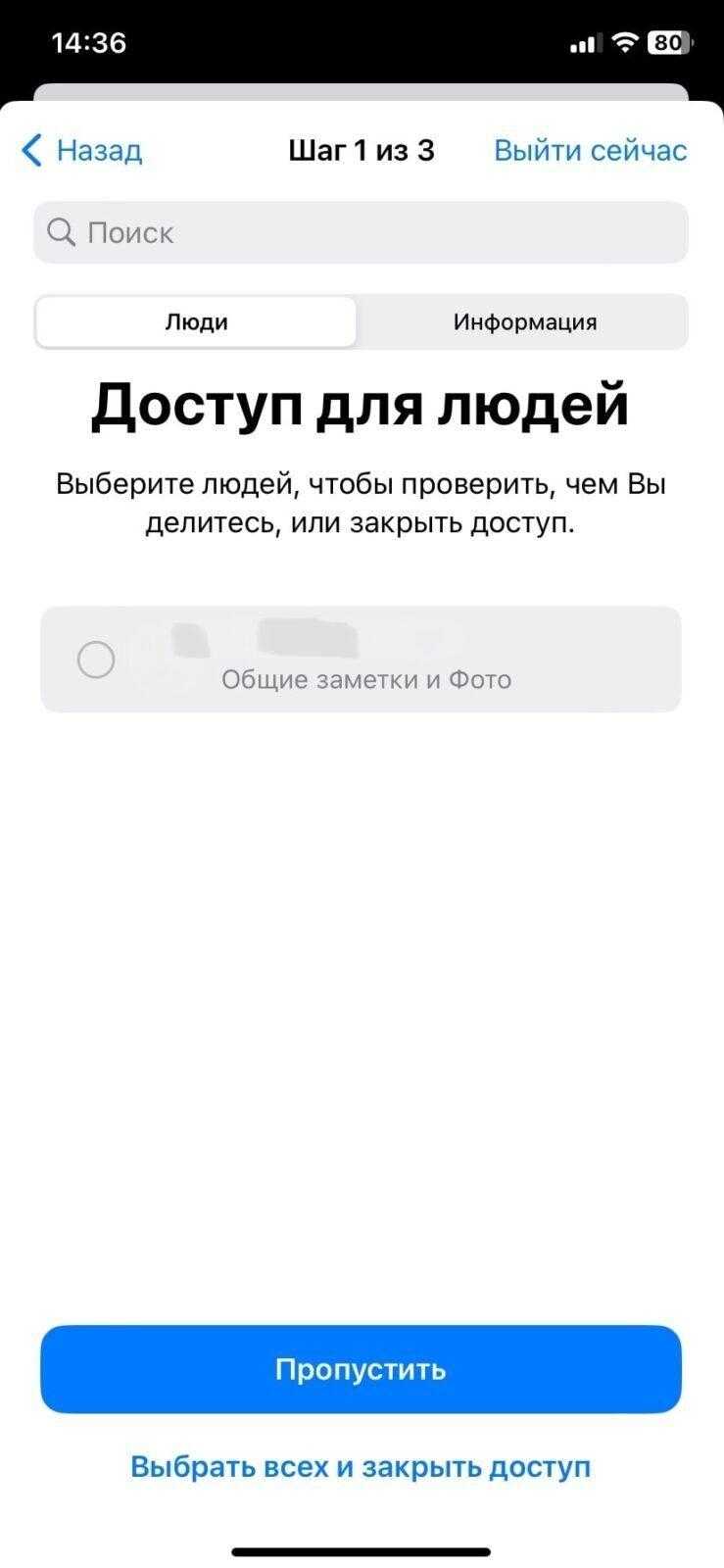This screenshot has width=724, height=1568.
Task: Tap the Пропустить button
Action: tap(361, 1369)
